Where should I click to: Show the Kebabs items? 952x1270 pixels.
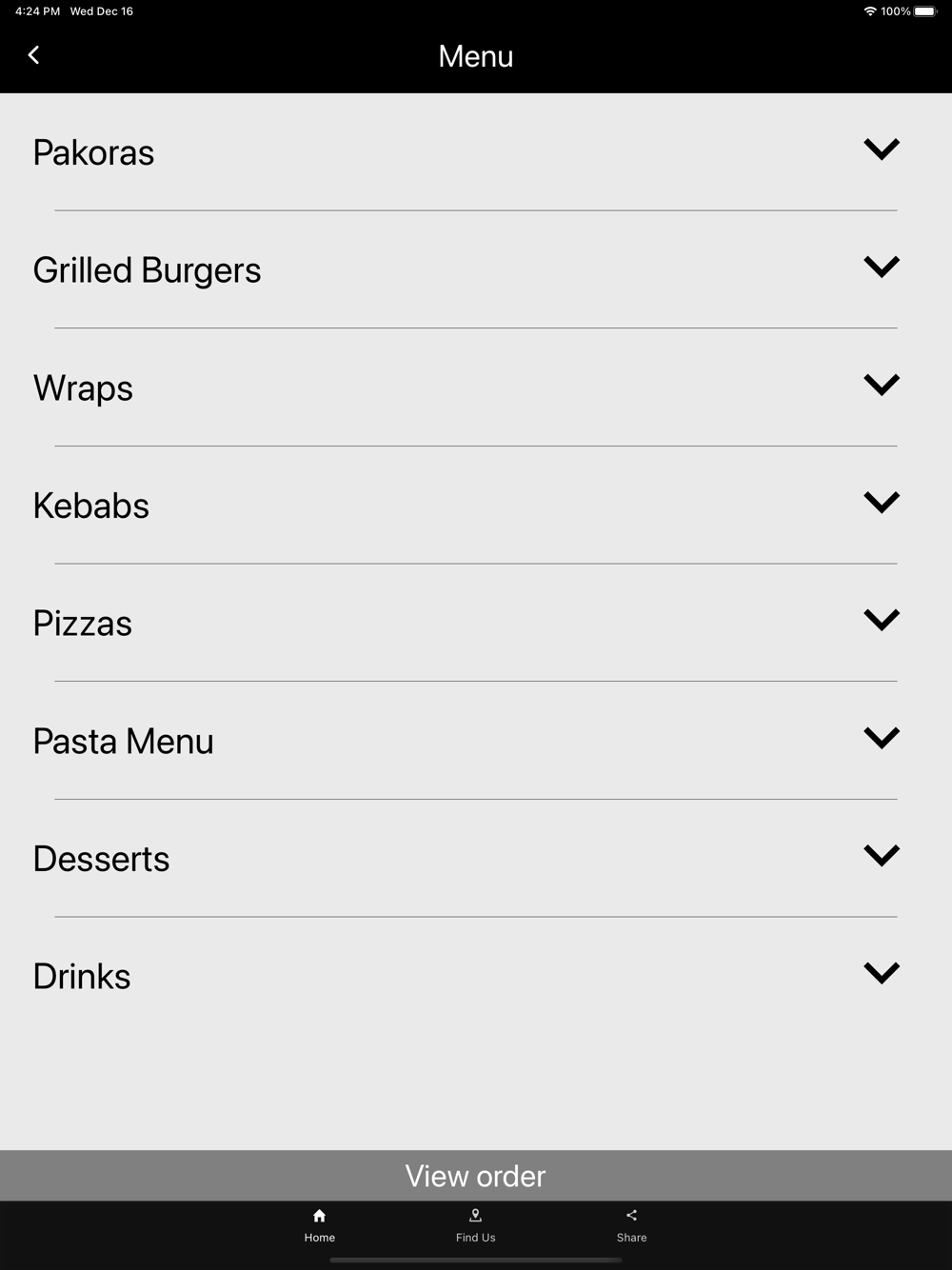881,503
